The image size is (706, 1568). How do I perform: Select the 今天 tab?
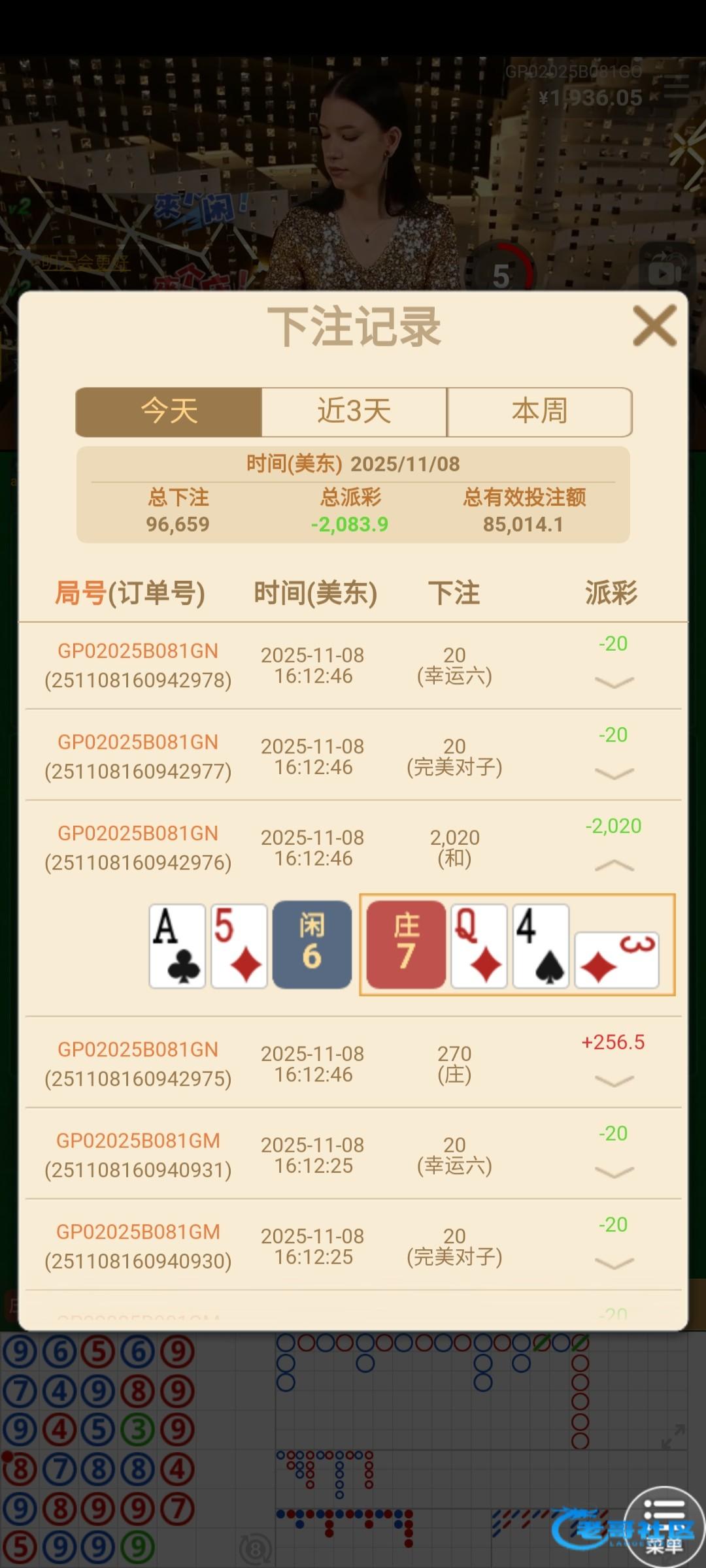pos(169,412)
